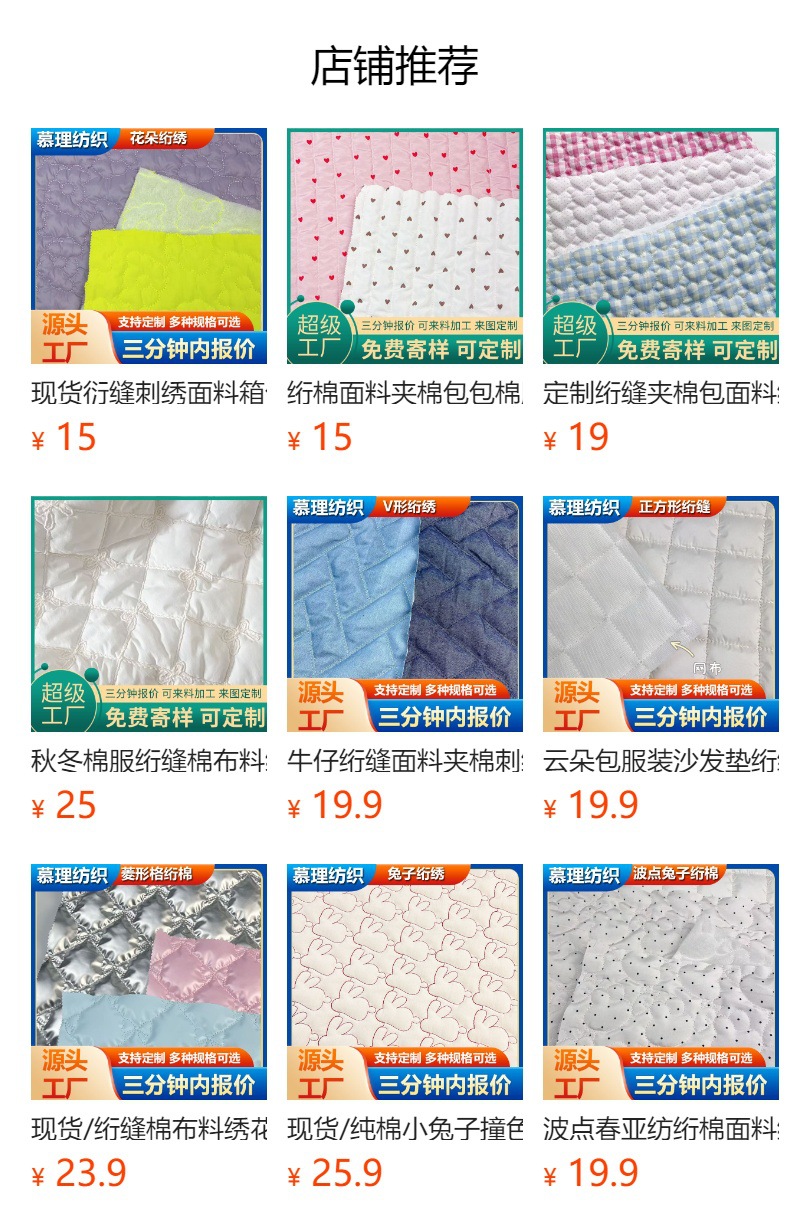Open the 波点春亚纺绗棉面料 product card
Screen dimensions: 790x1232
click(661, 982)
